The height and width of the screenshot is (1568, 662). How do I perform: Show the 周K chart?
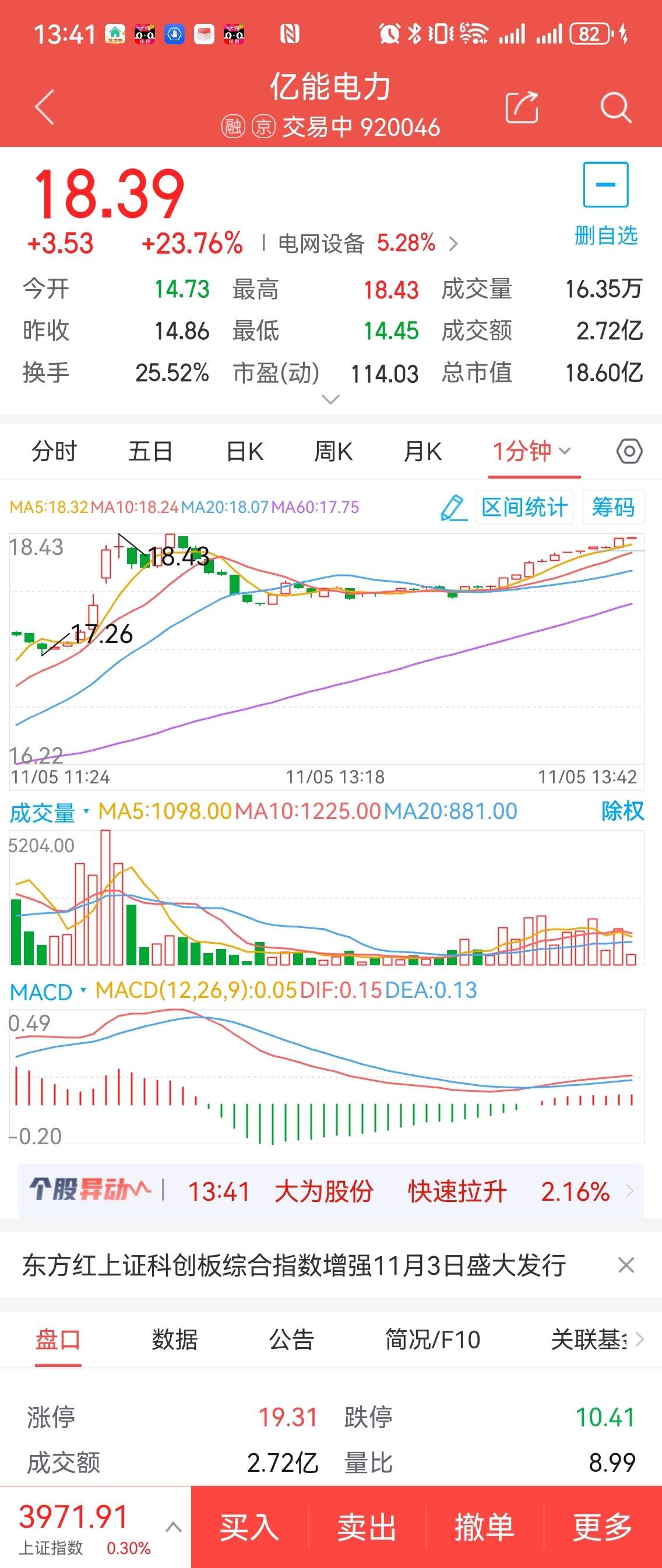[x=333, y=452]
